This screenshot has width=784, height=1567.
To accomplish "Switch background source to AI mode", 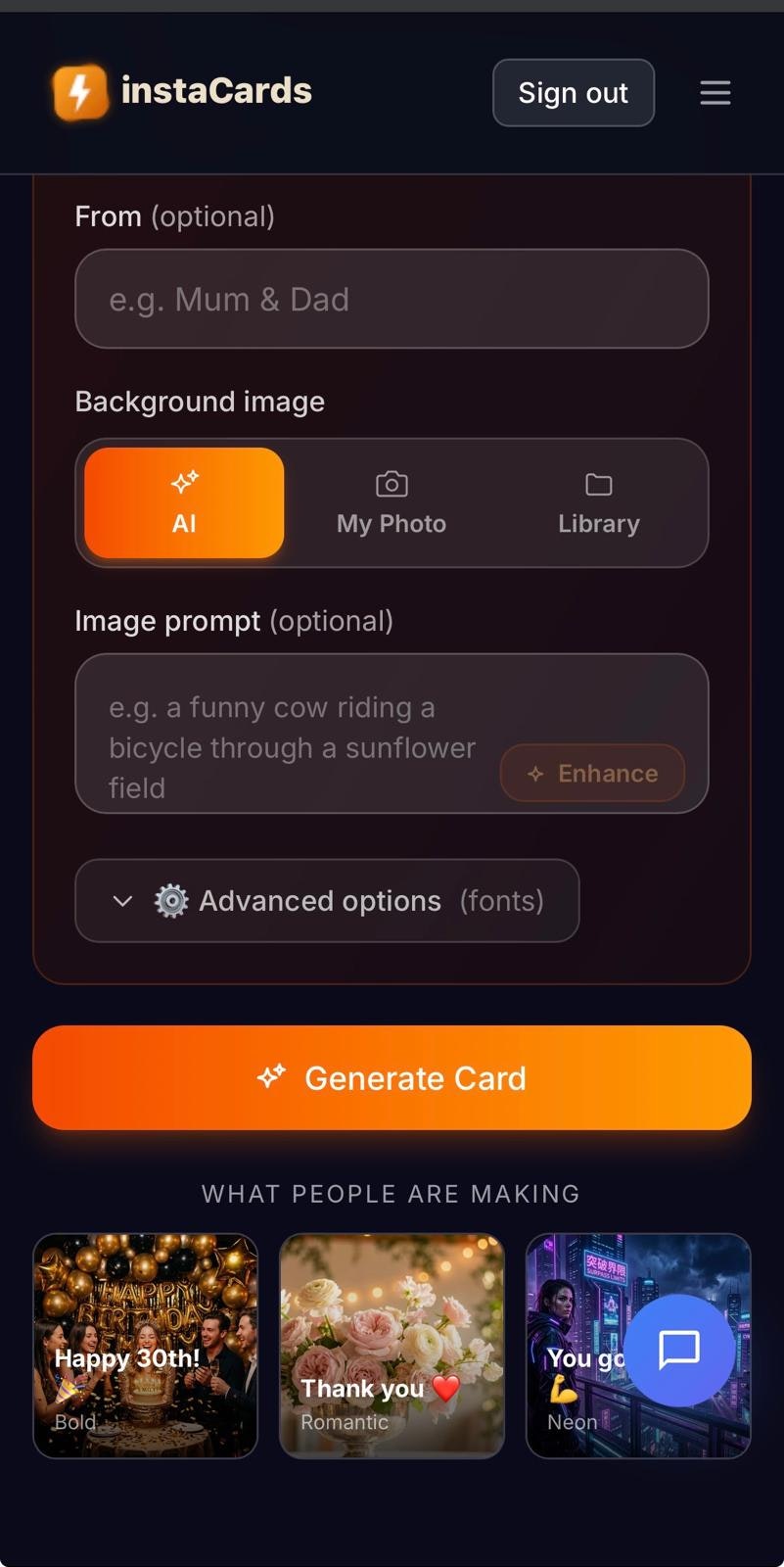I will (184, 502).
